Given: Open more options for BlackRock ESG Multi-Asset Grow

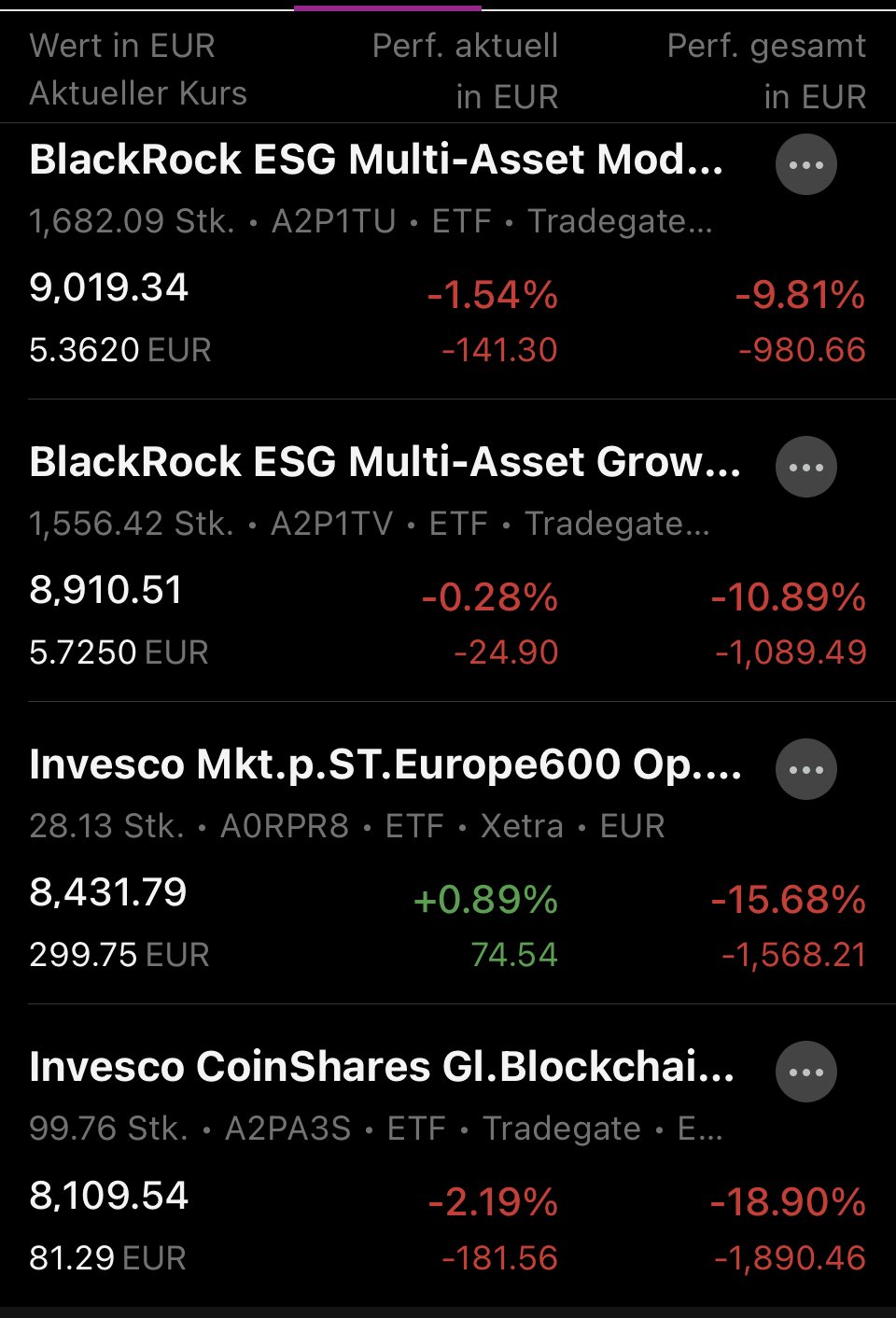Looking at the screenshot, I should point(805,468).
